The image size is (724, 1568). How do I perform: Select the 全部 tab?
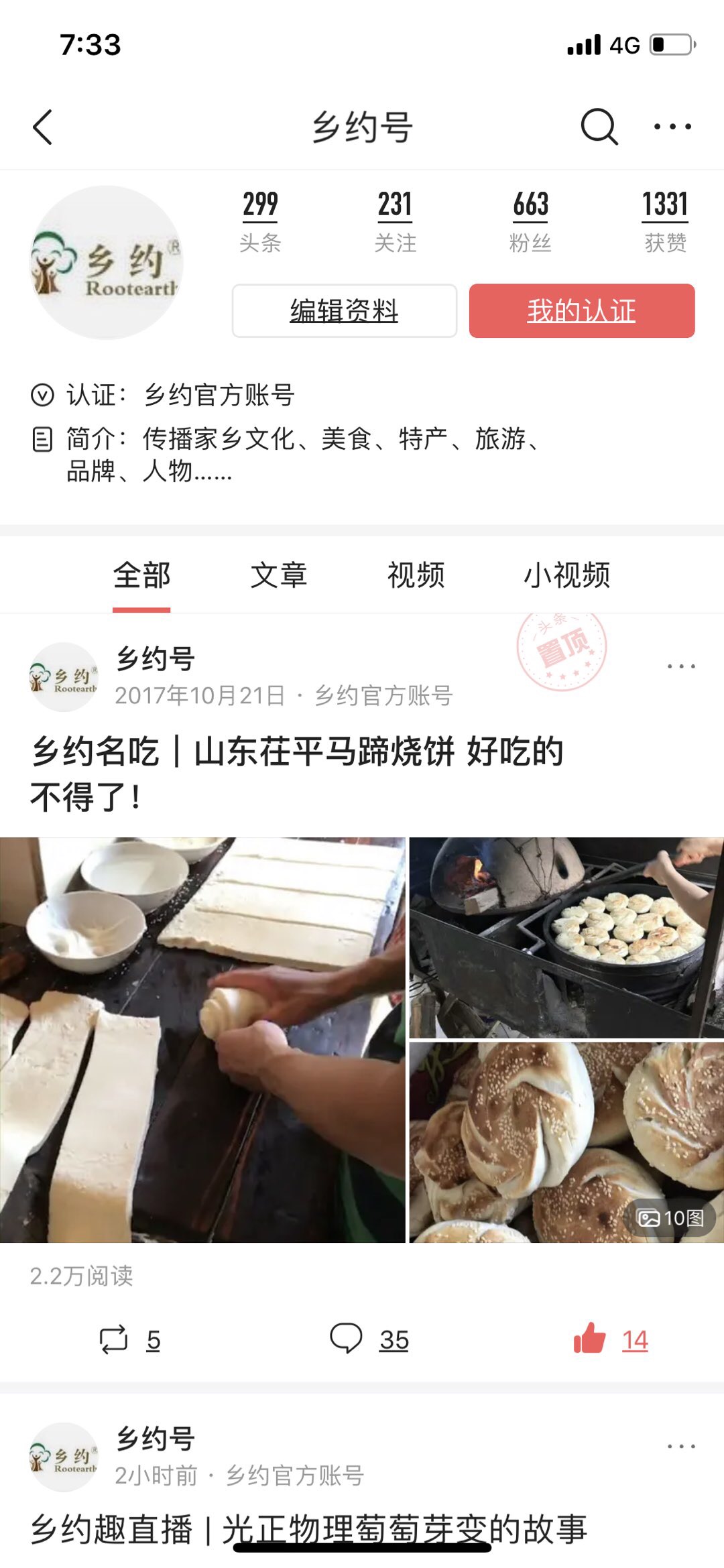pos(141,576)
